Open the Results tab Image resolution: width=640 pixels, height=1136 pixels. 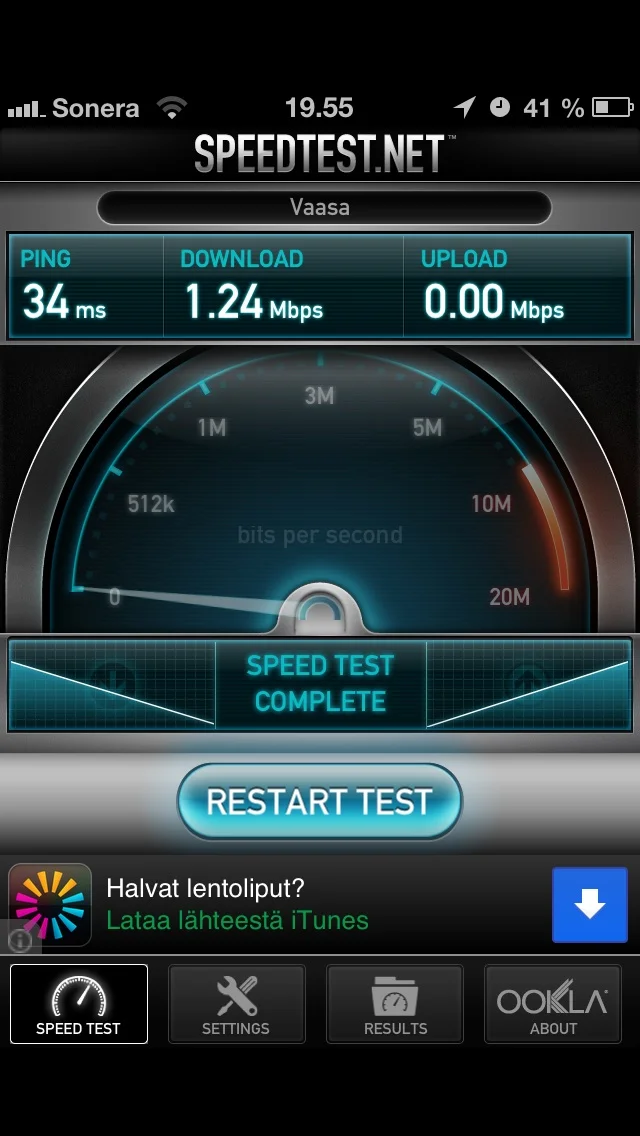[395, 1005]
